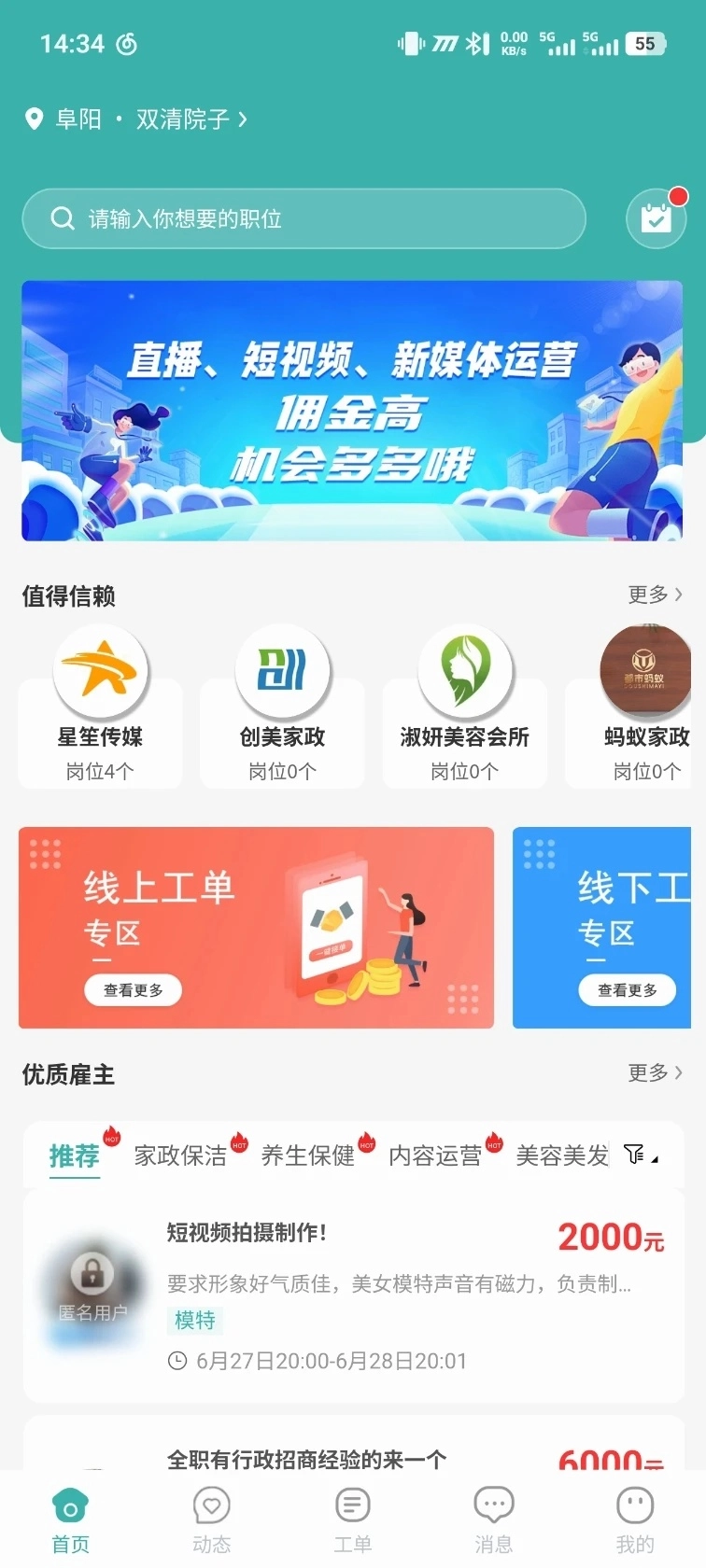This screenshot has height=1568, width=706.
Task: View 更多 in 优质雇主 section
Action: click(654, 1072)
